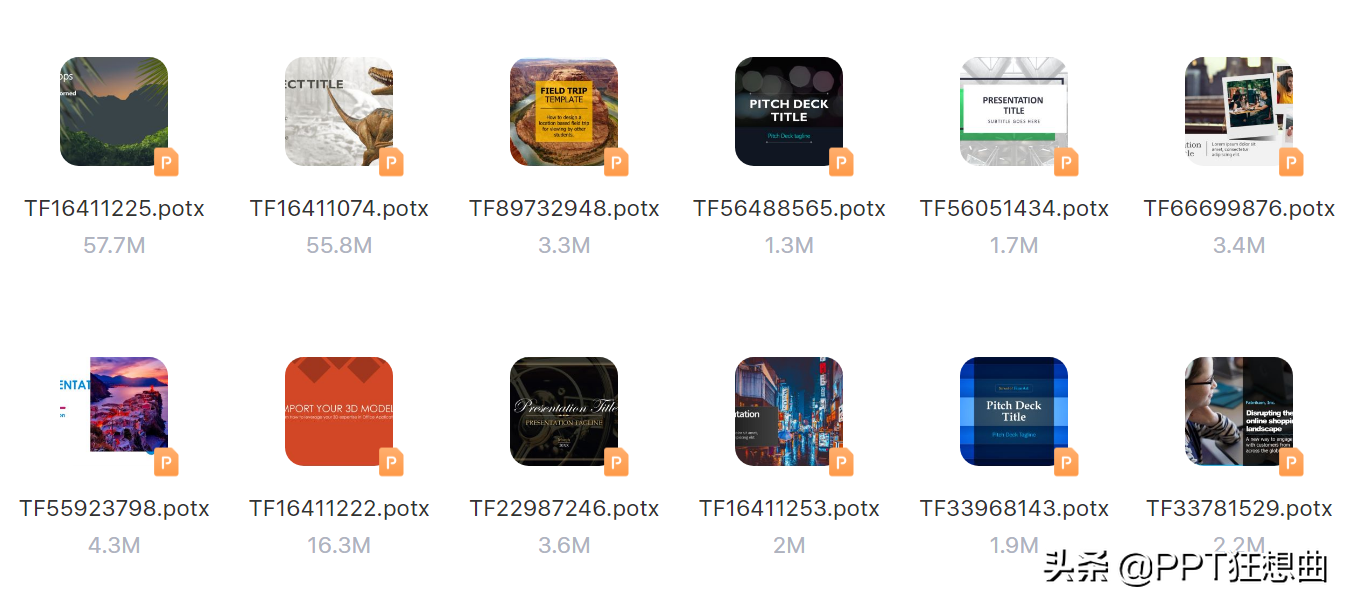Open TF22987246.potx dark presentation file
Viewport: 1347px width, 602px height.
pyautogui.click(x=564, y=412)
